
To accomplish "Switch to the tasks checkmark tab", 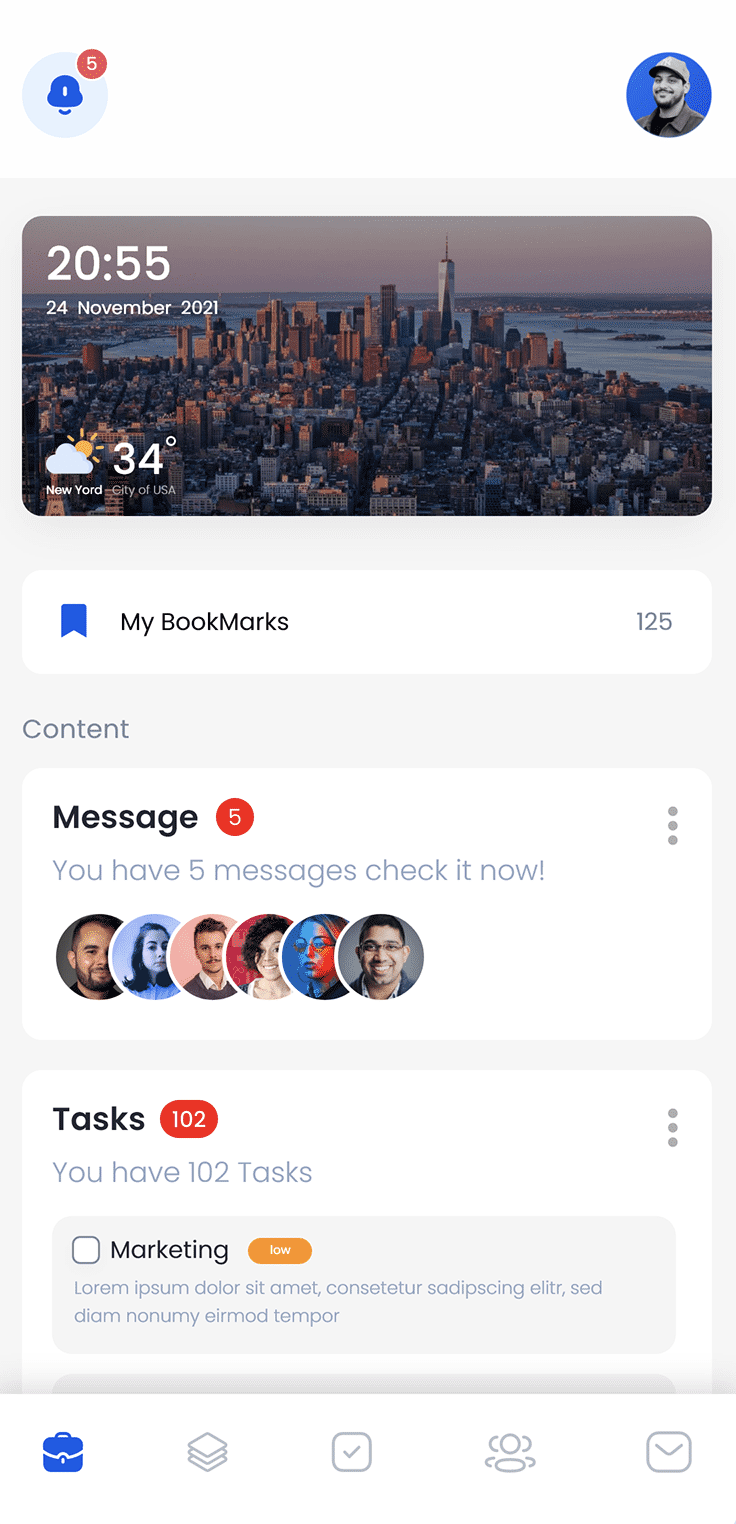I will click(x=352, y=1452).
